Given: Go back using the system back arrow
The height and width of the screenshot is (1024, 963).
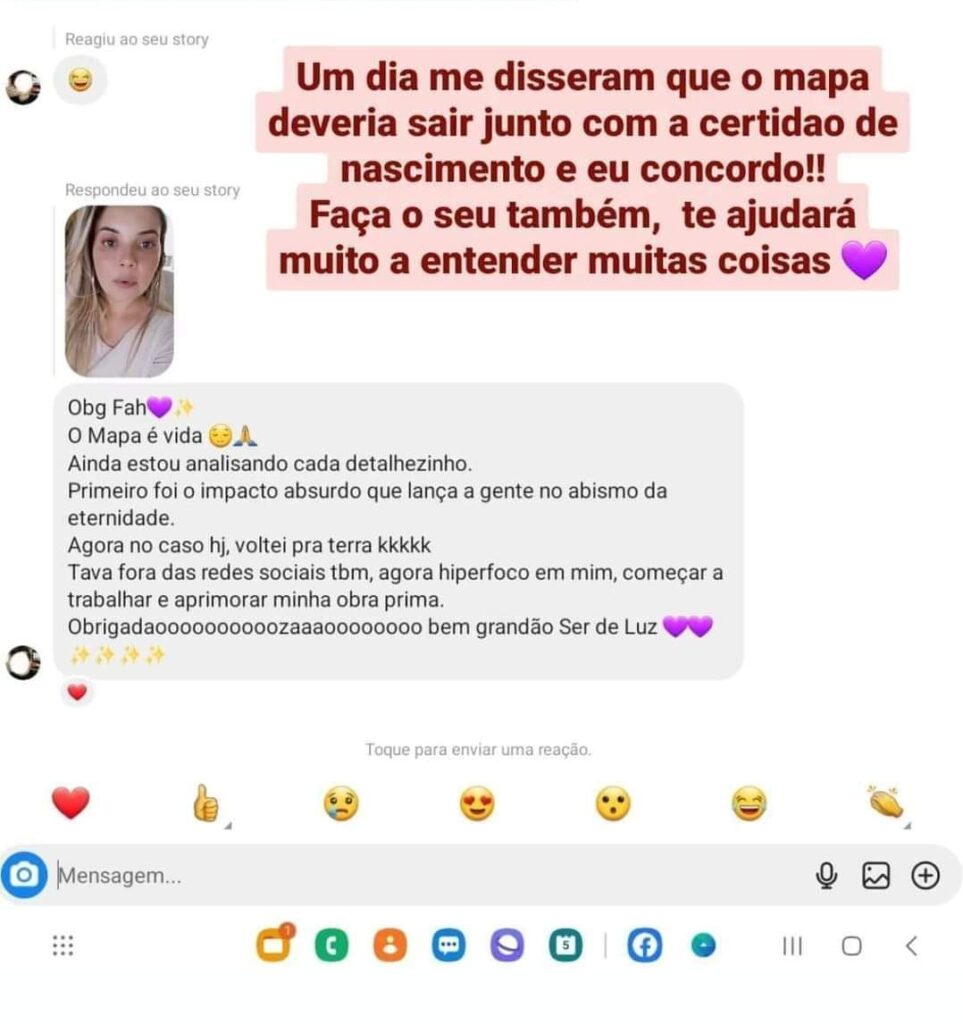Looking at the screenshot, I should pyautogui.click(x=911, y=945).
